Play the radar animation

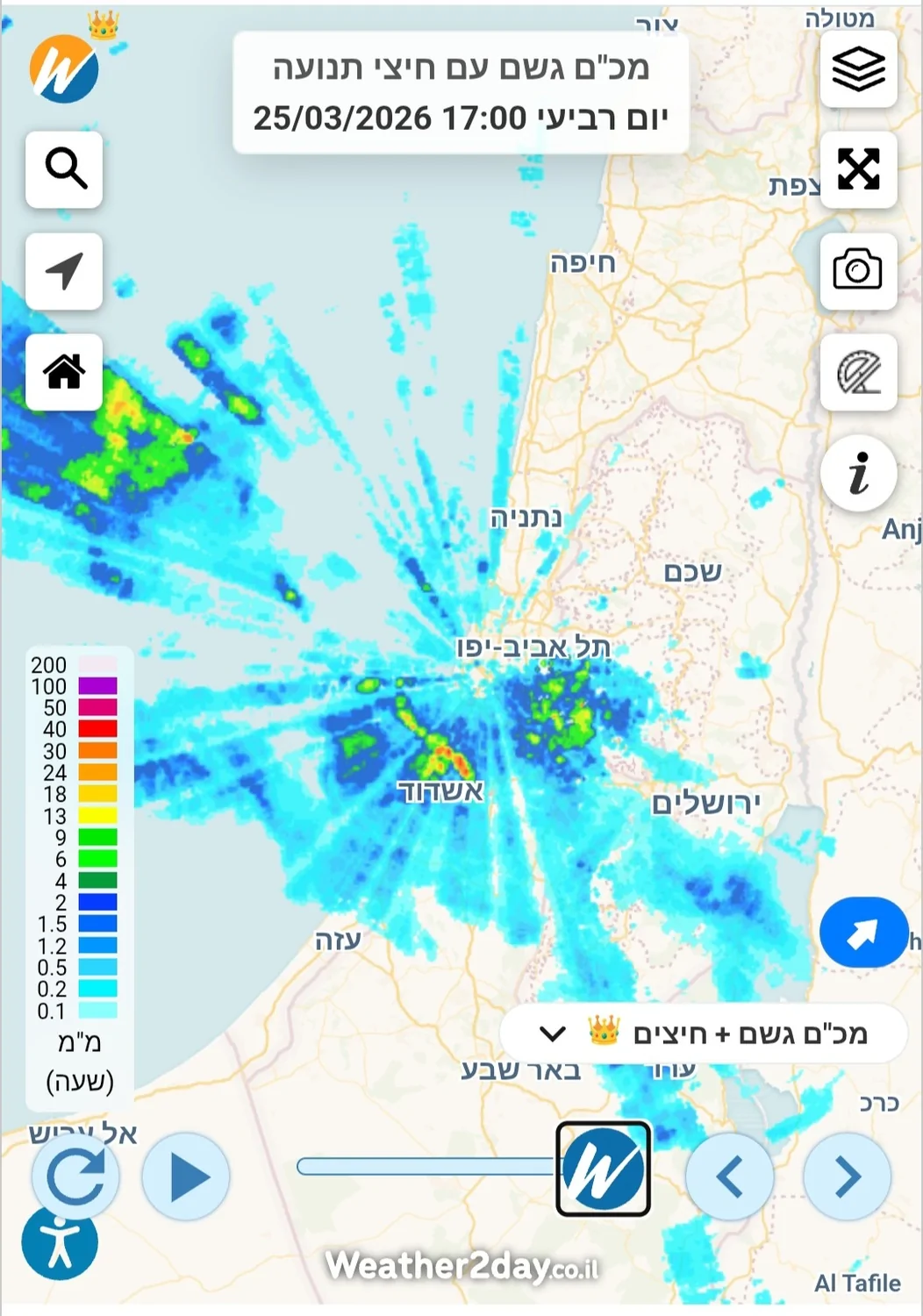[186, 1177]
